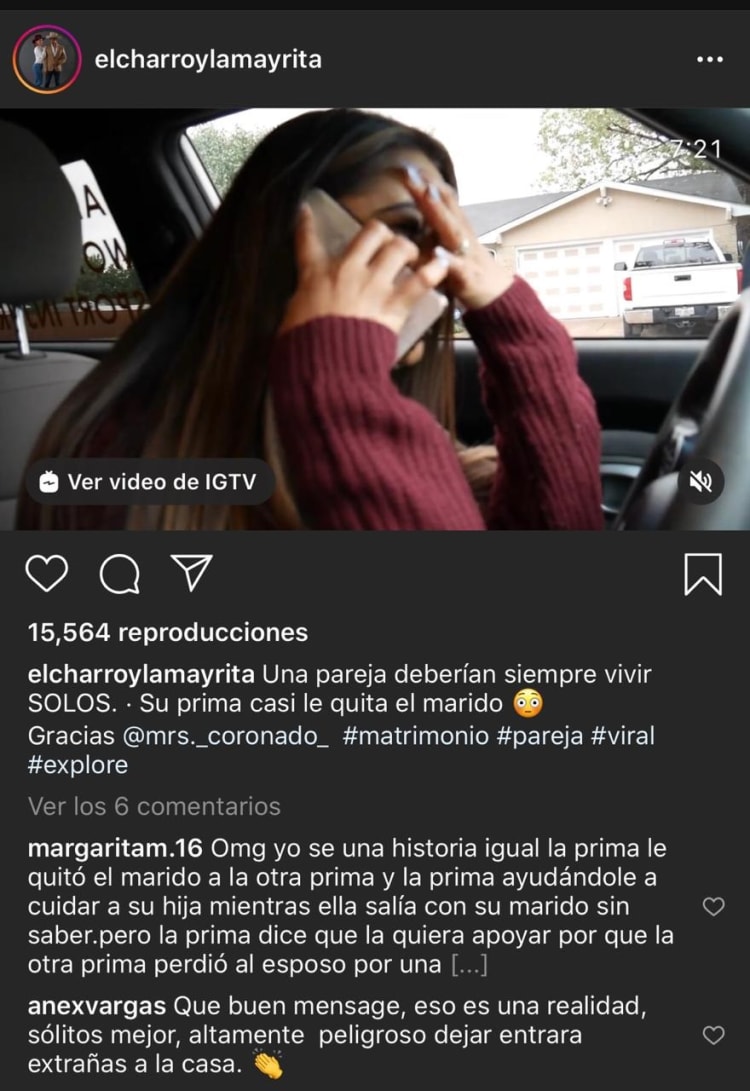Image resolution: width=750 pixels, height=1091 pixels.
Task: View all 6 comentarios
Action: (154, 806)
